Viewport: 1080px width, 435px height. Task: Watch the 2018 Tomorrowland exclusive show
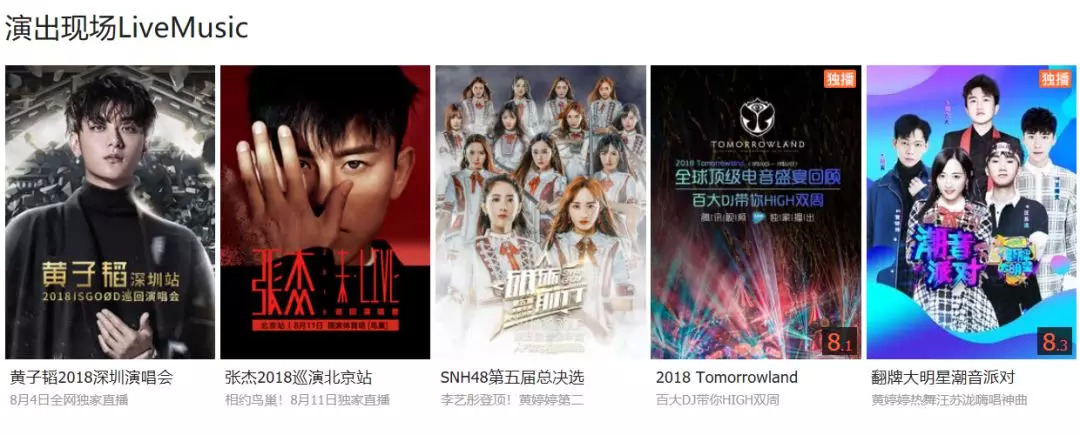pyautogui.click(x=755, y=212)
